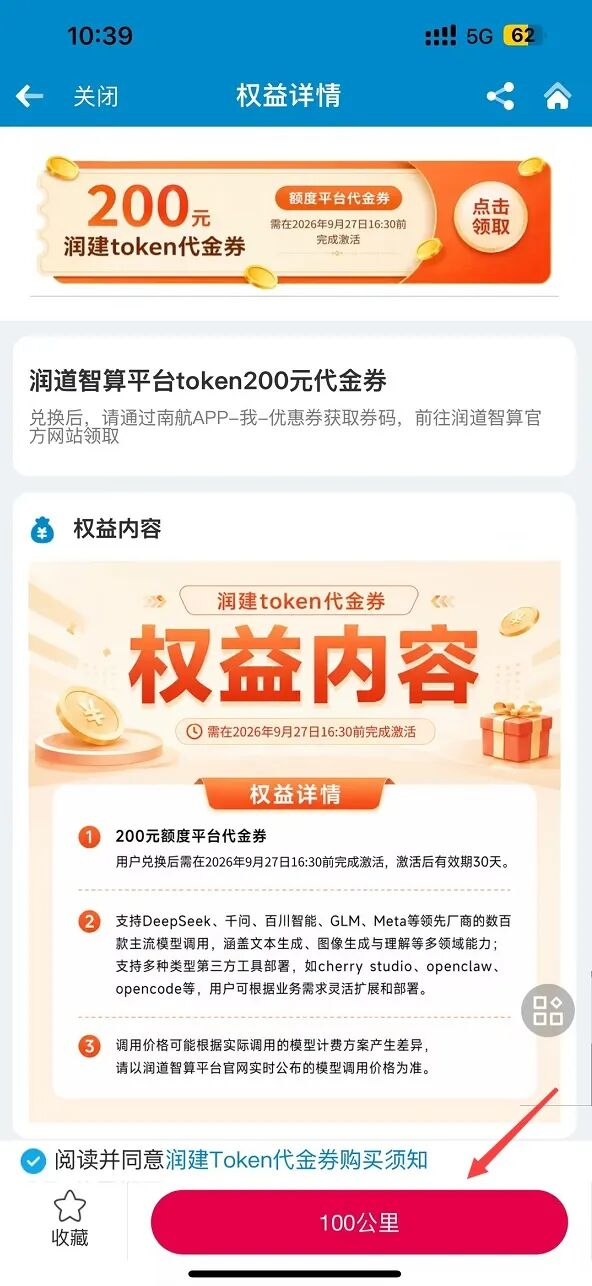Open the 润建Token代金券购买须知 link
The image size is (592, 1286).
tap(297, 1160)
